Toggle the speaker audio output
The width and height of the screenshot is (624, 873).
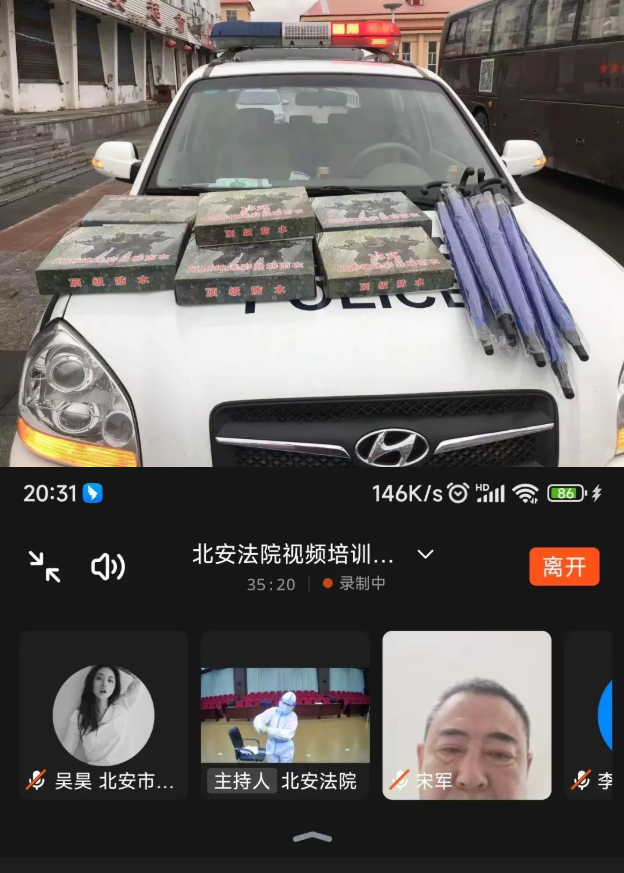point(107,567)
